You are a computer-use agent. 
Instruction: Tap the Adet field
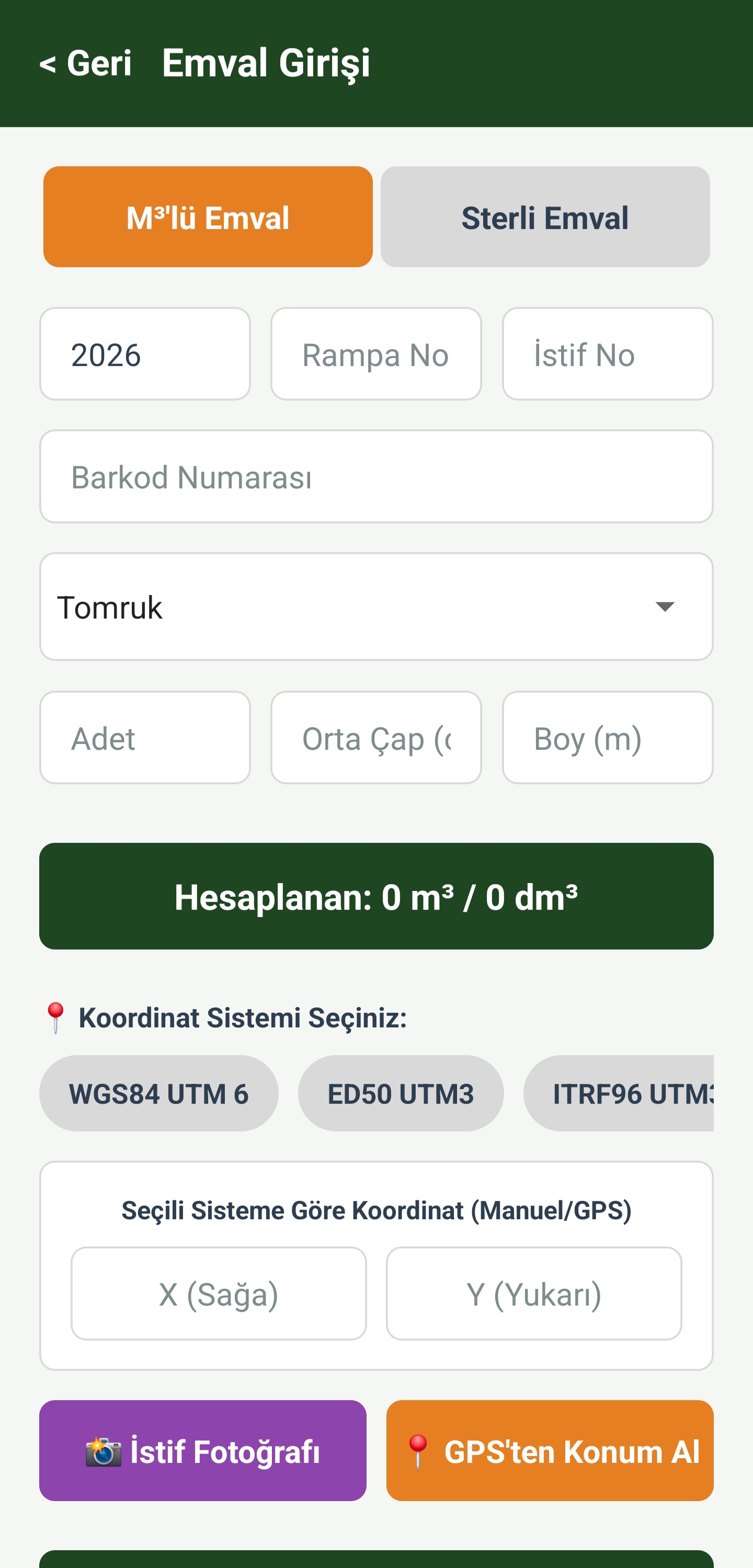[145, 738]
